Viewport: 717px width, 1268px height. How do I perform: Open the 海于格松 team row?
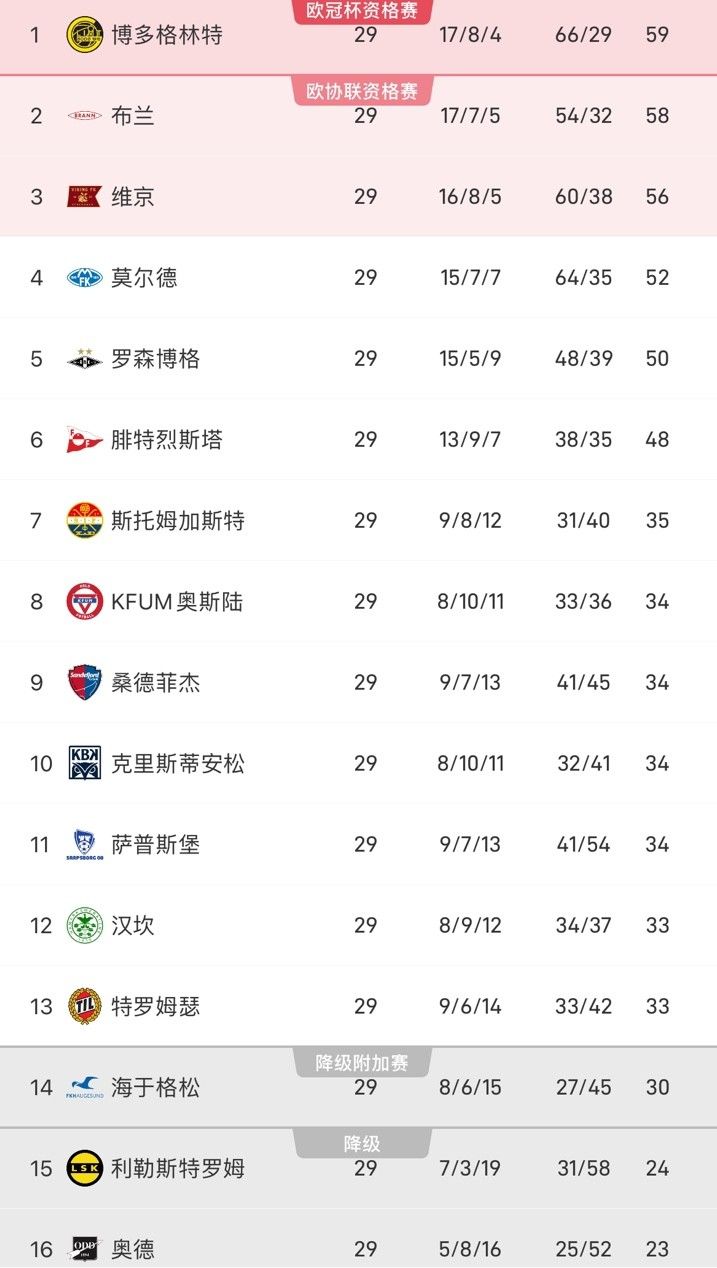[x=358, y=1088]
